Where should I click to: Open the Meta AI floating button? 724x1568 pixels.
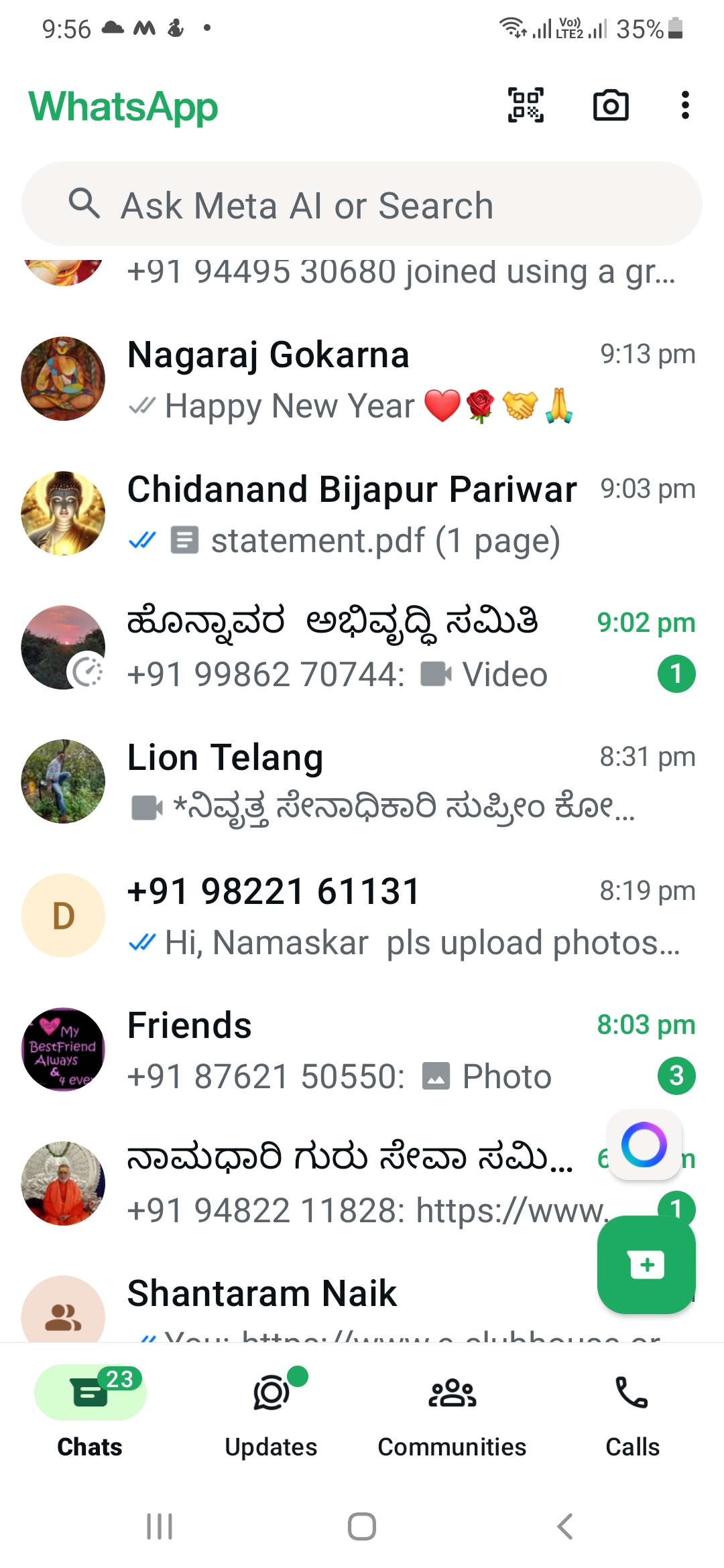644,1145
